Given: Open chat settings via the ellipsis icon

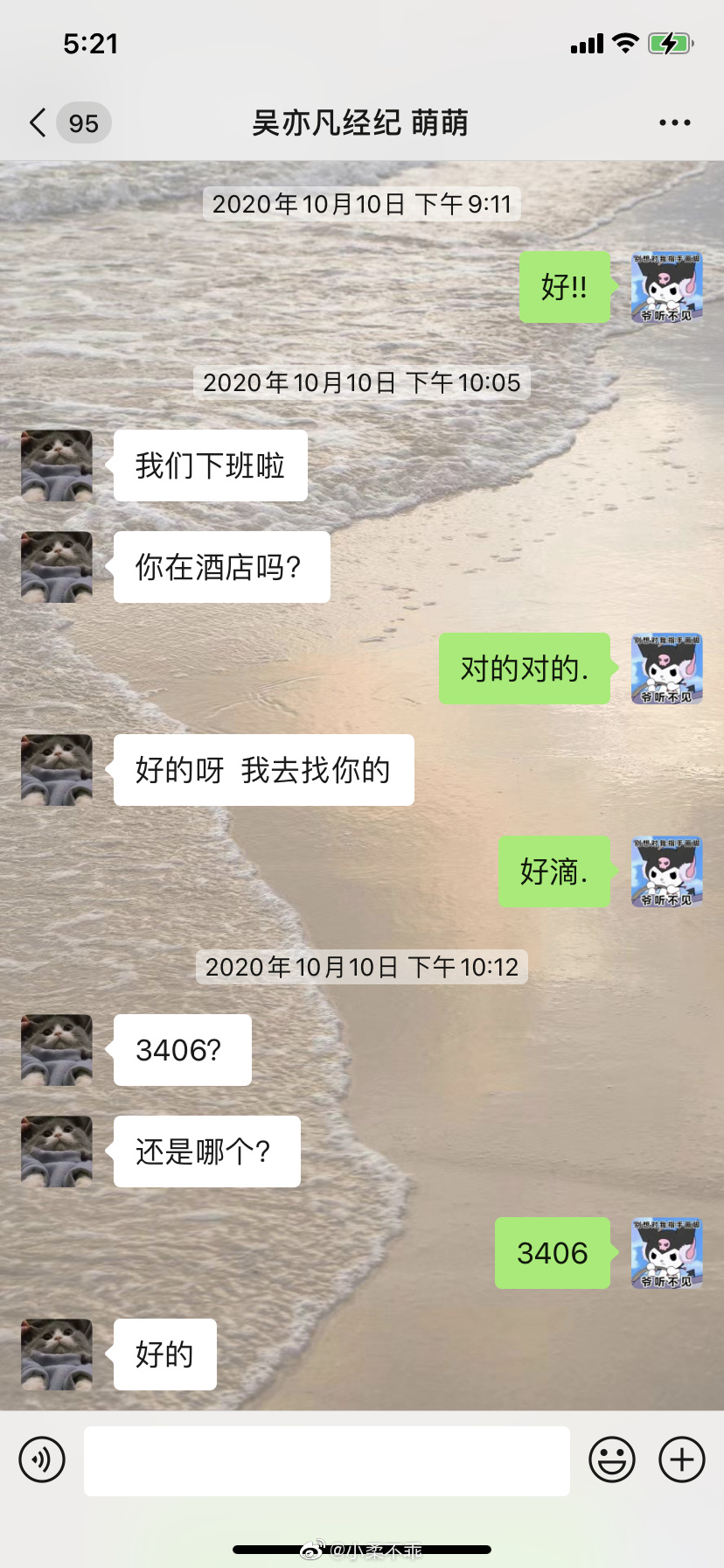Looking at the screenshot, I should point(674,122).
